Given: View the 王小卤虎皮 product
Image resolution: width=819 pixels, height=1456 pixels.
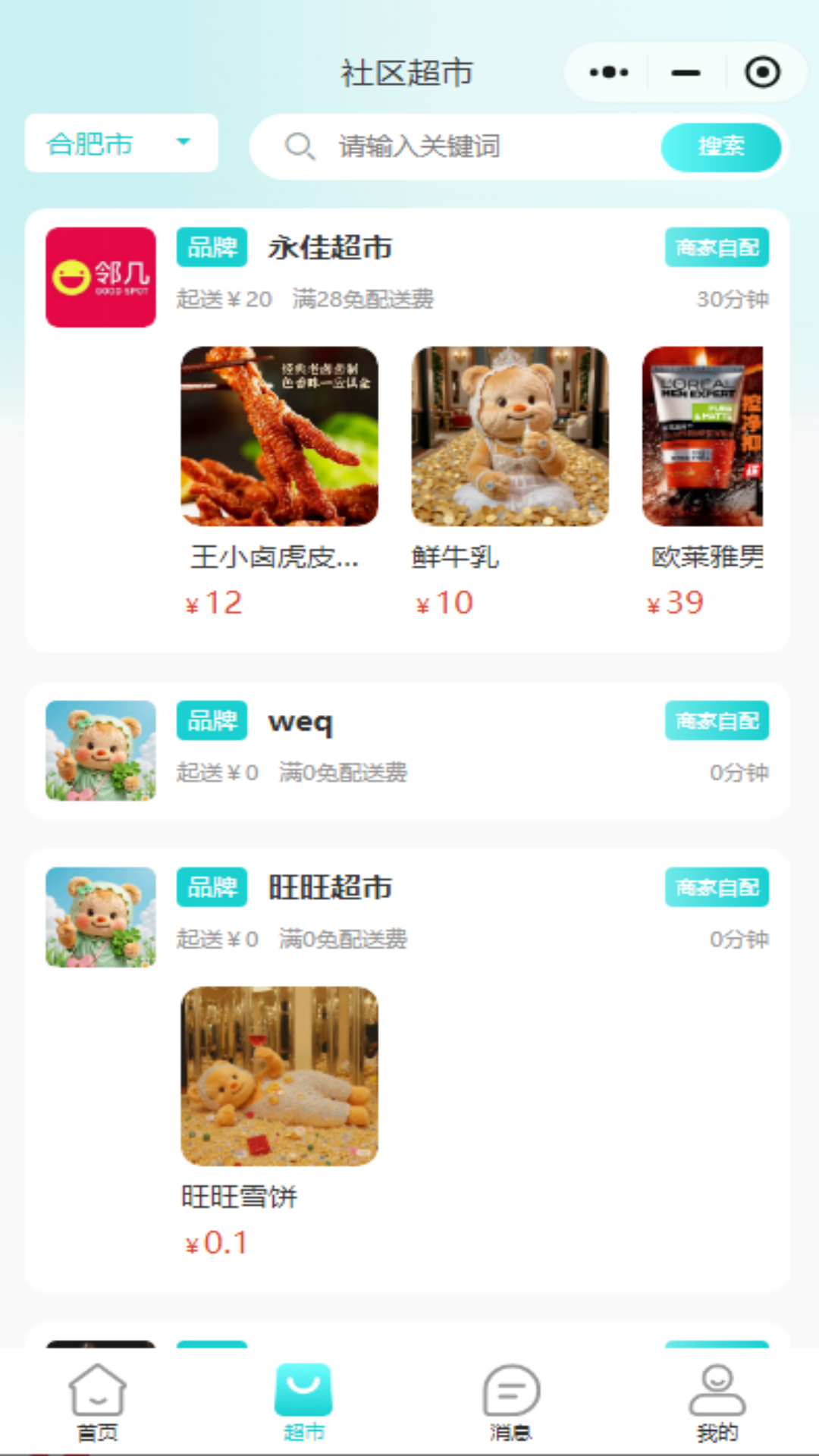Looking at the screenshot, I should coord(279,437).
